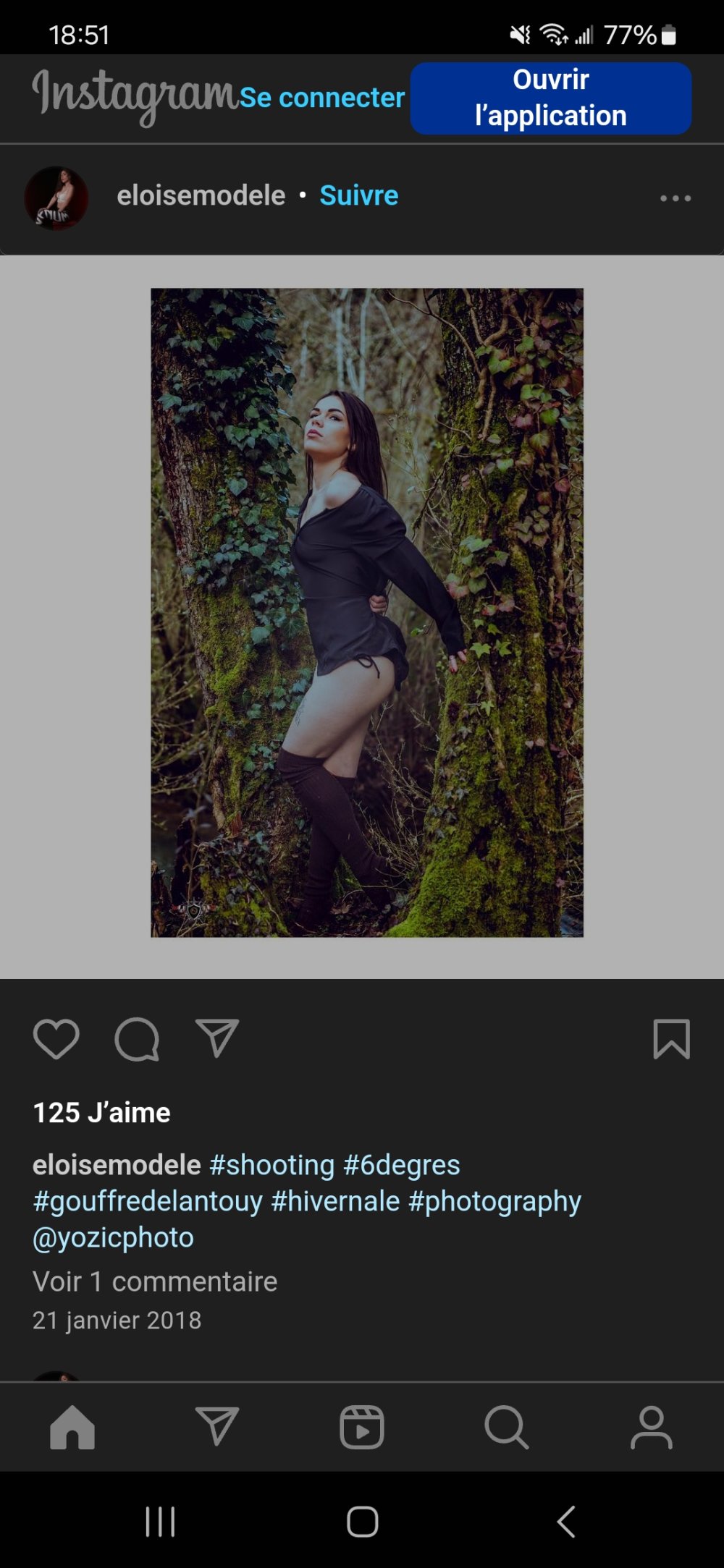The width and height of the screenshot is (724, 1568).
Task: Go back using the system back button
Action: (x=566, y=1521)
